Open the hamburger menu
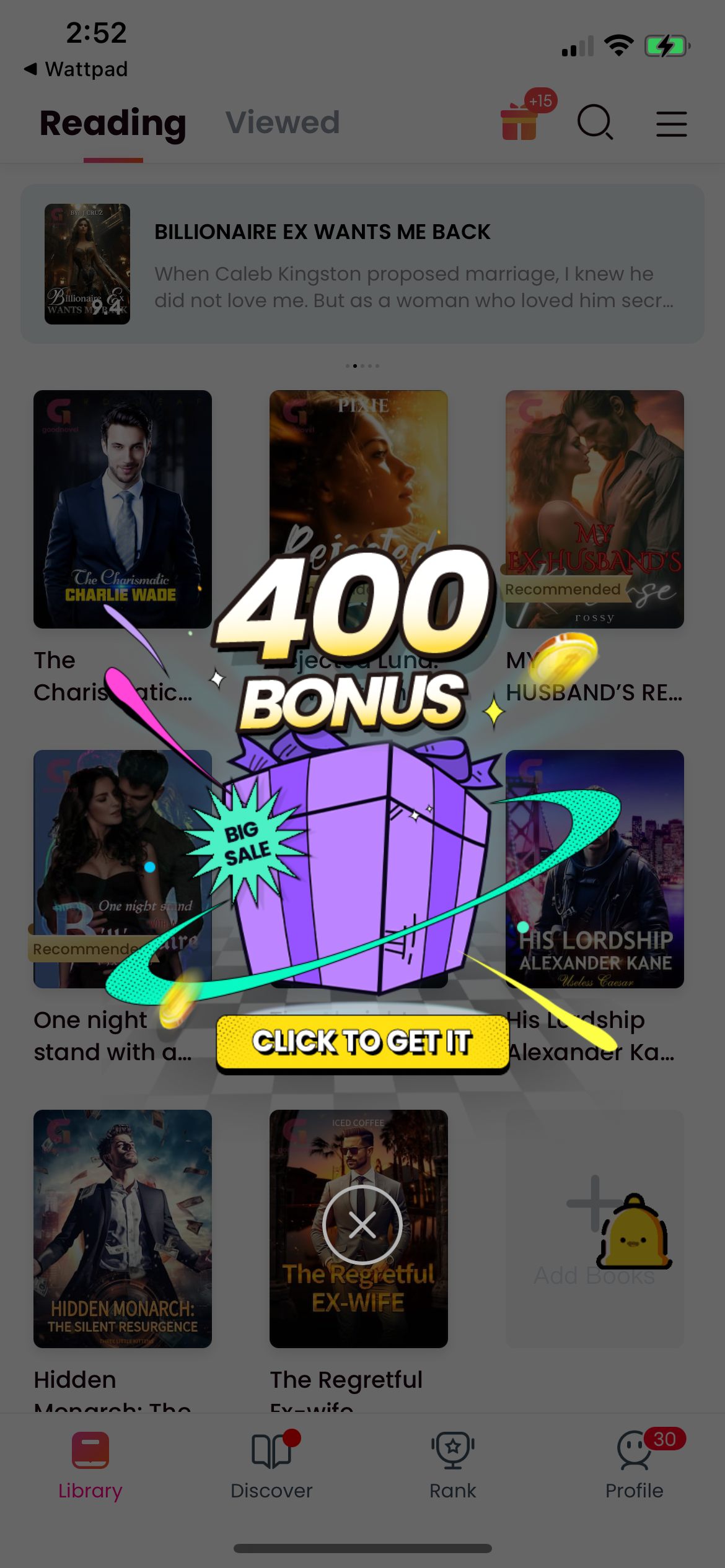The height and width of the screenshot is (1568, 725). click(671, 124)
